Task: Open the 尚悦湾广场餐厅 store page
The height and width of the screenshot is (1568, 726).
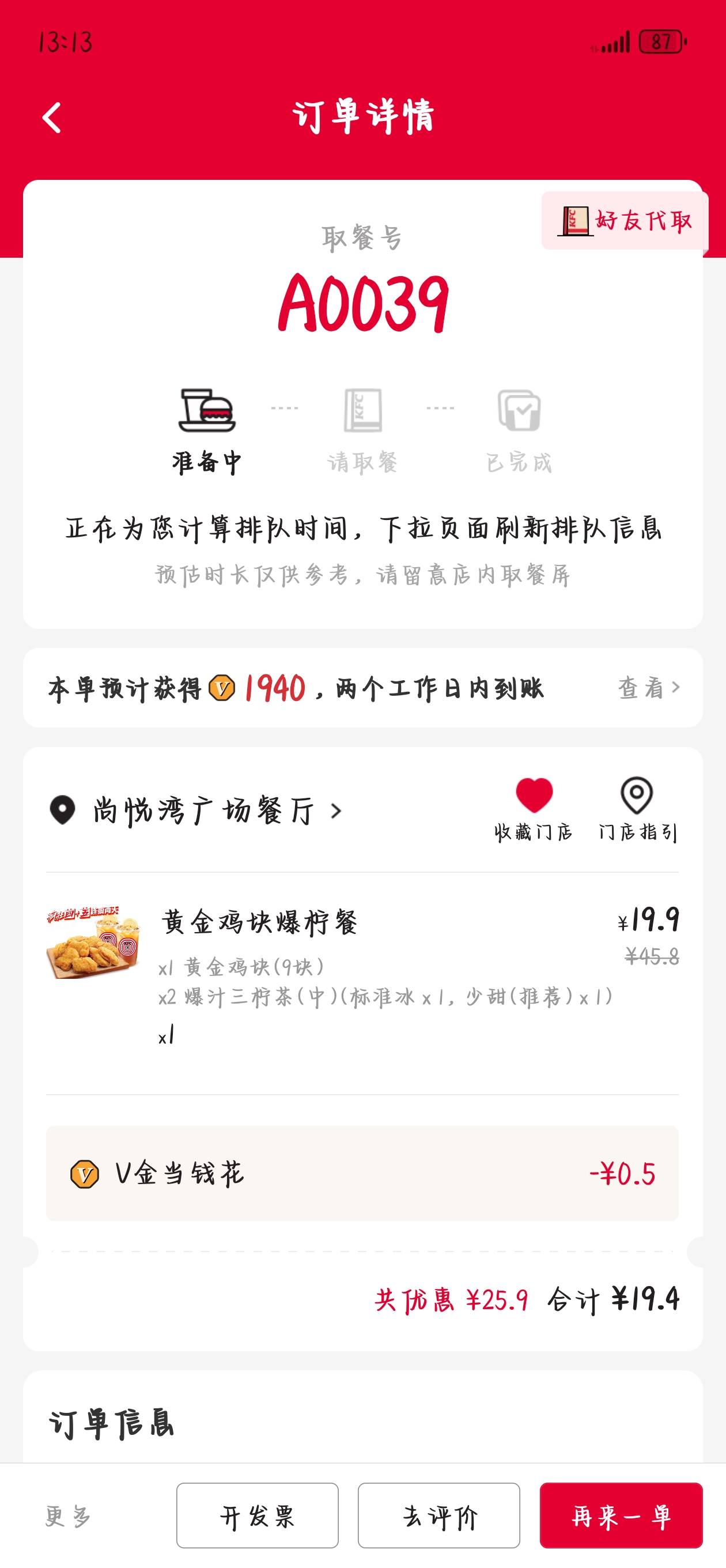Action: coord(196,811)
